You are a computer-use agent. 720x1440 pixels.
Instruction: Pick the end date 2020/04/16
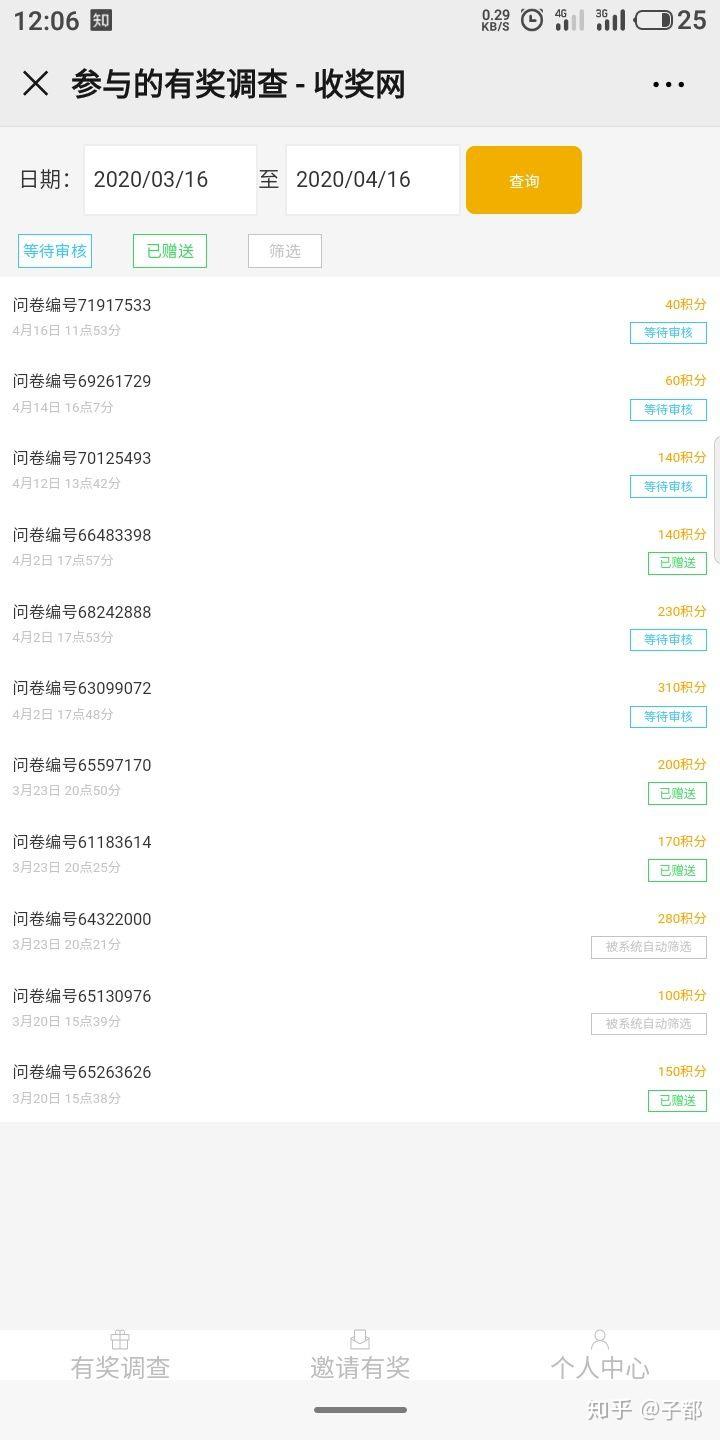[372, 180]
